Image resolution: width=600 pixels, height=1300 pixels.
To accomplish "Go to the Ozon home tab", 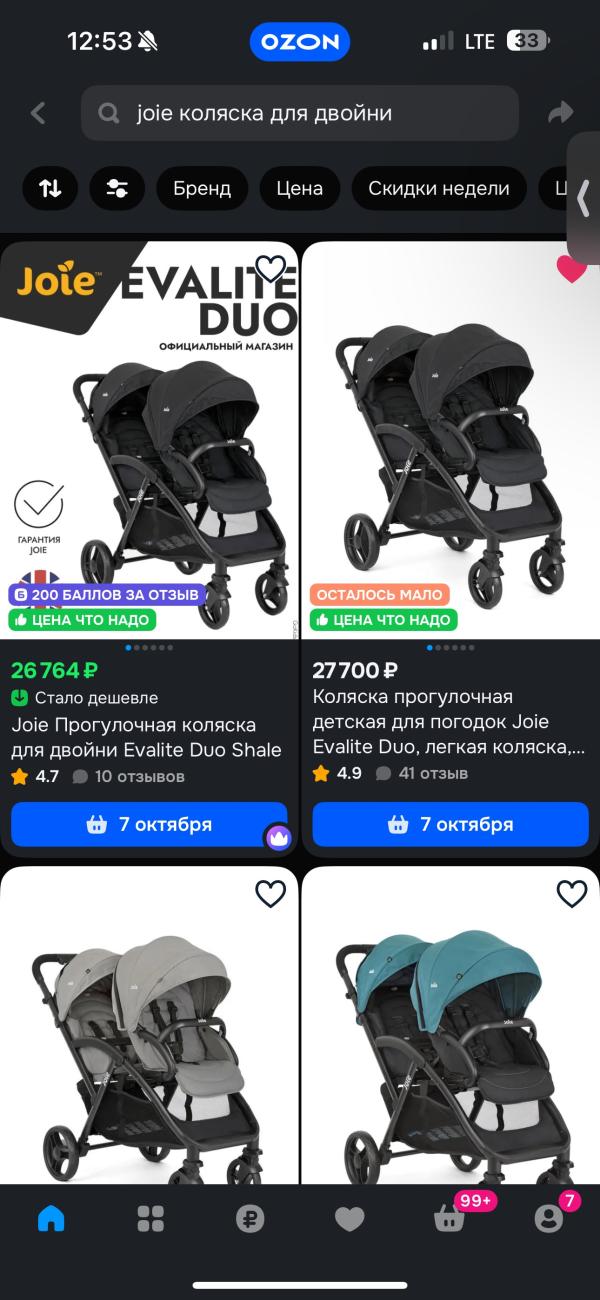I will pos(51,1218).
